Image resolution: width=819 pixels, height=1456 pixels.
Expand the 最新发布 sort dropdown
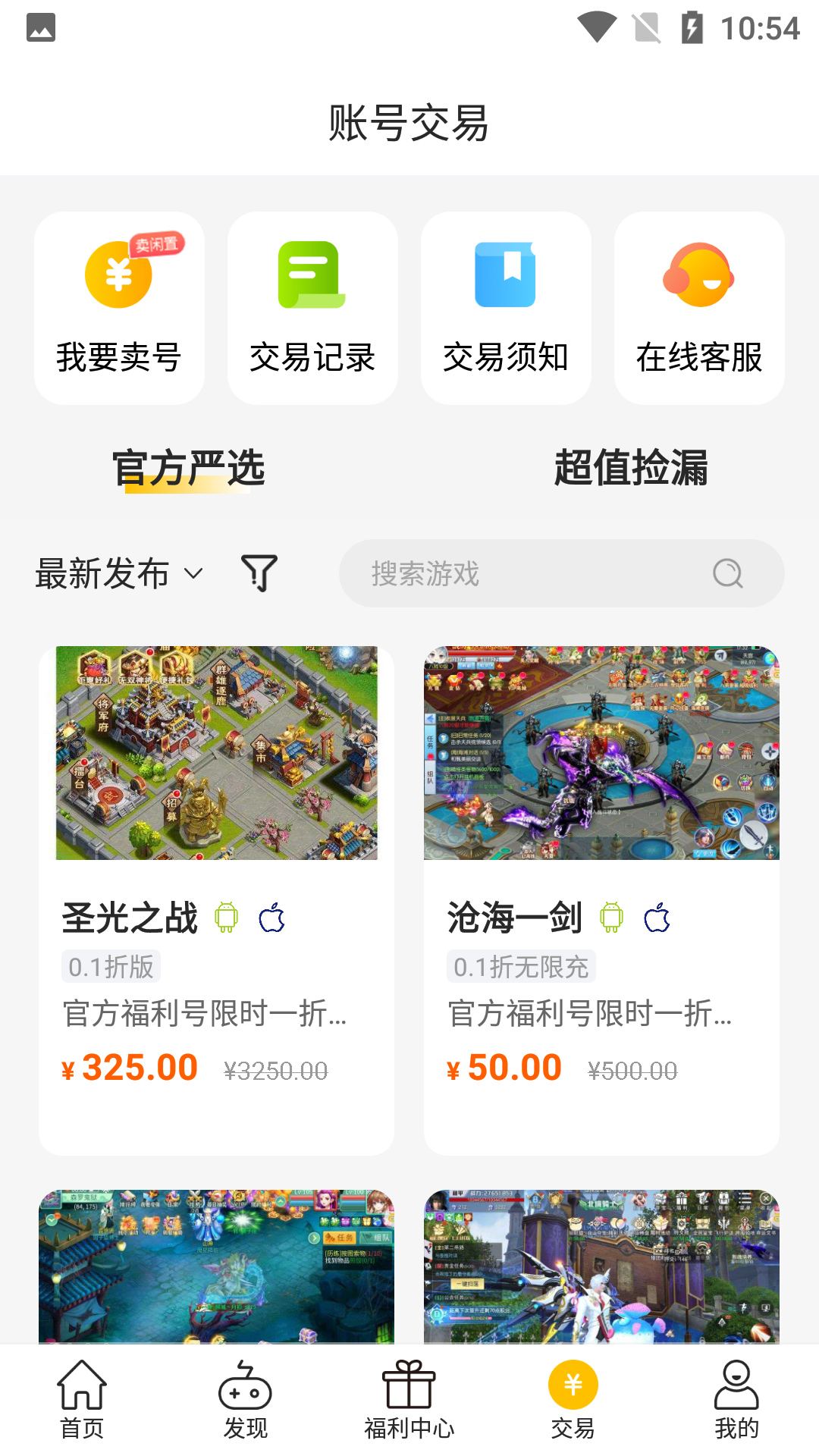118,574
